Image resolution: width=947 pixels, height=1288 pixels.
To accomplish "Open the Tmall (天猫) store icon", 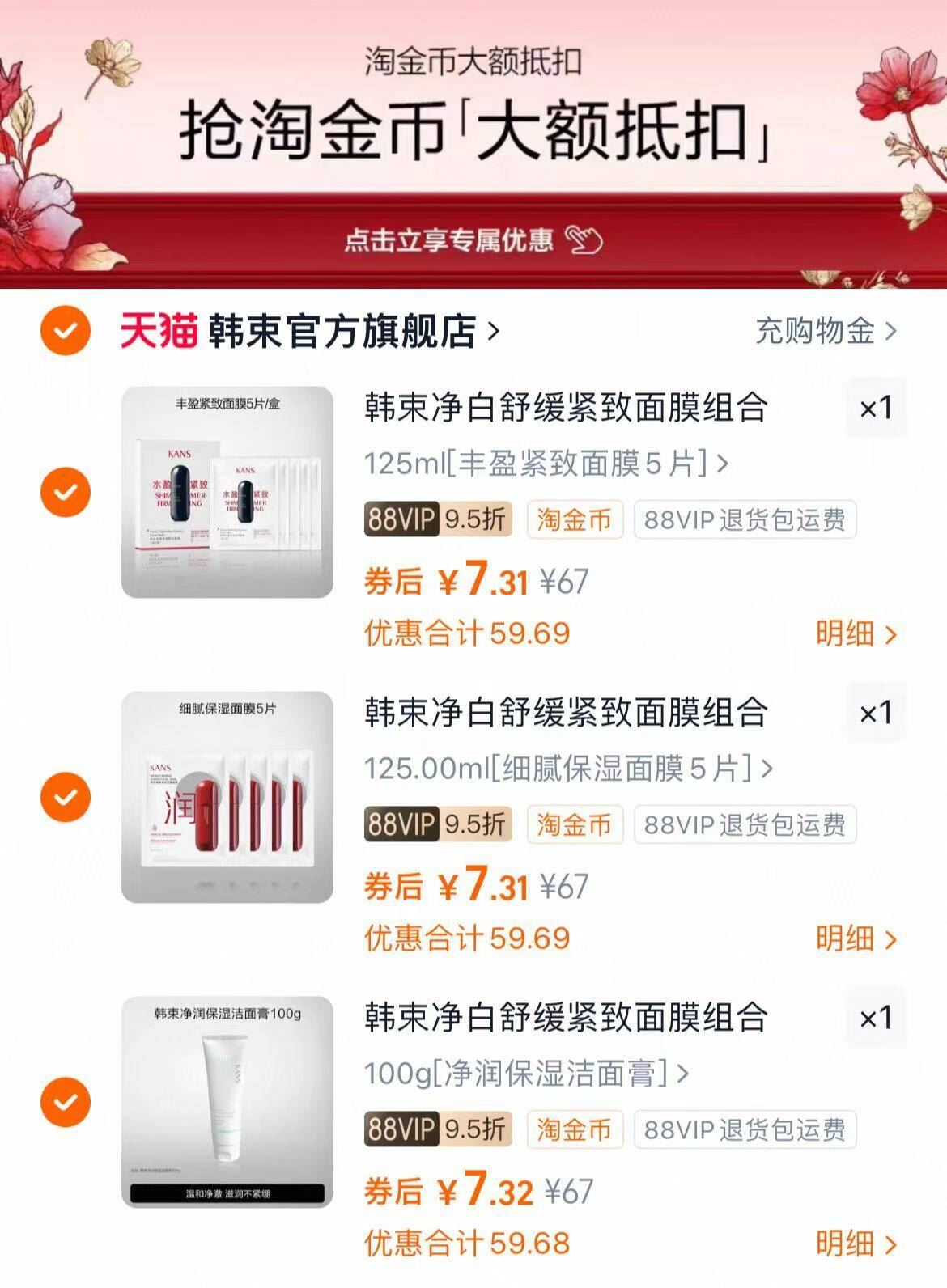I will [x=157, y=331].
